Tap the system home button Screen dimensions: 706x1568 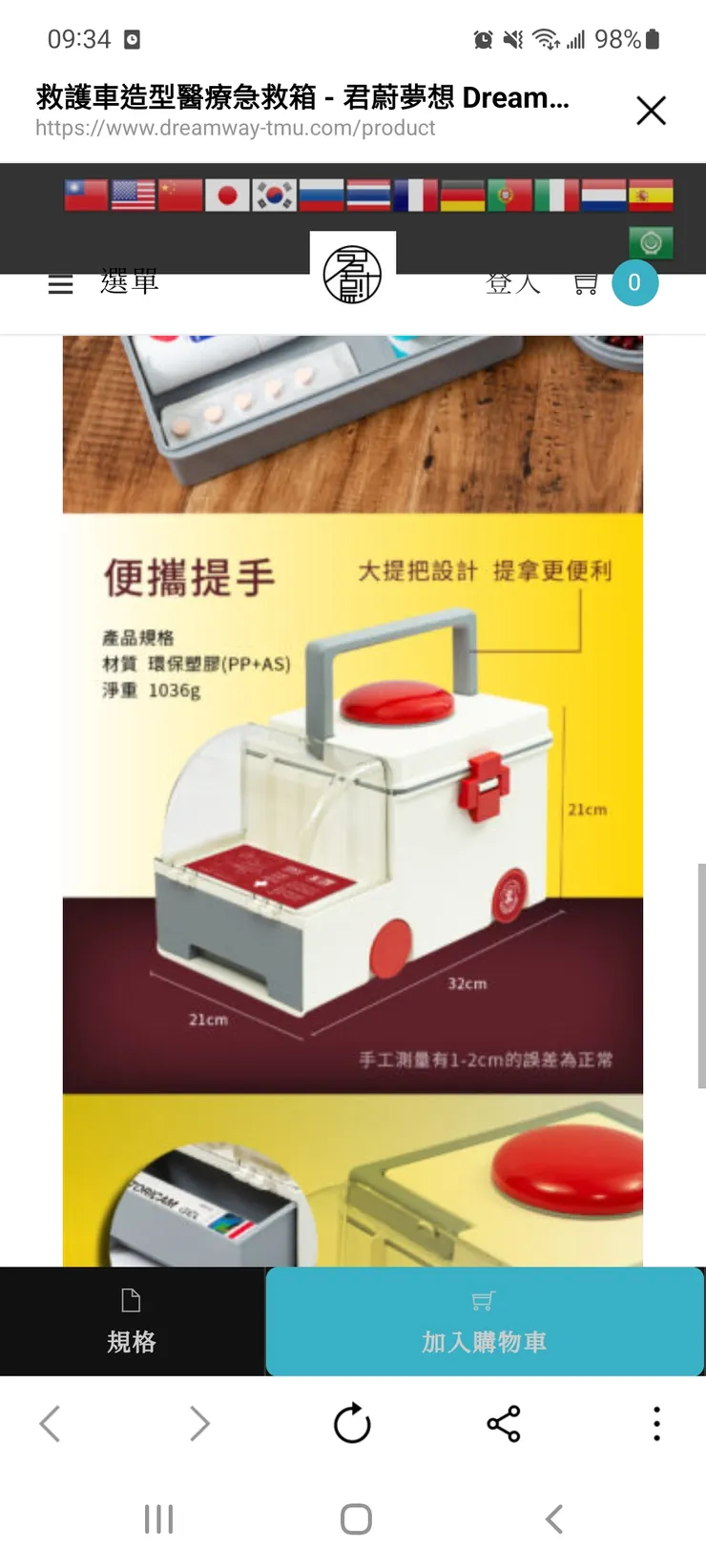[356, 1519]
